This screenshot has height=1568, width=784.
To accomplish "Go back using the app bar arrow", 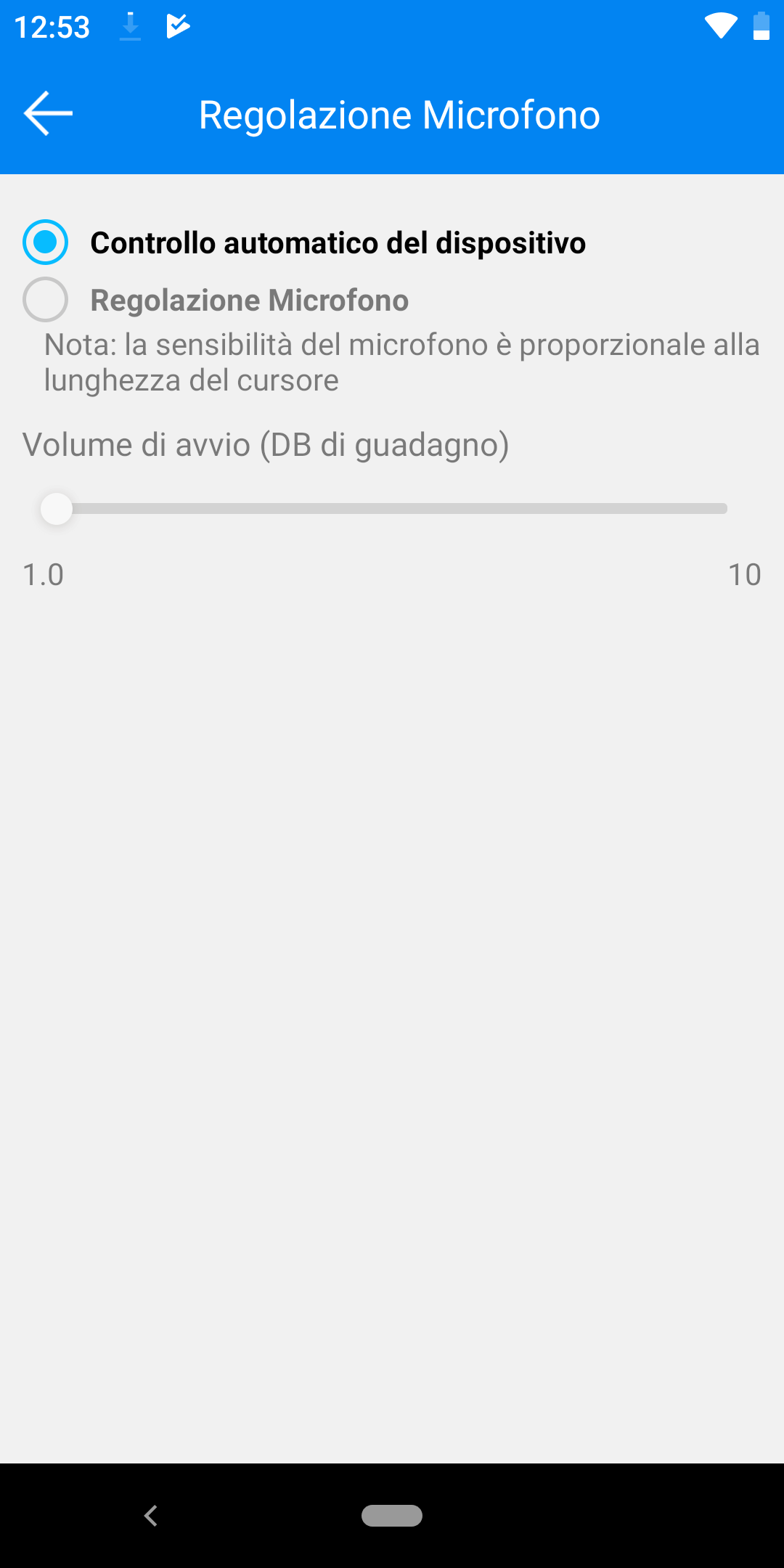I will (48, 113).
